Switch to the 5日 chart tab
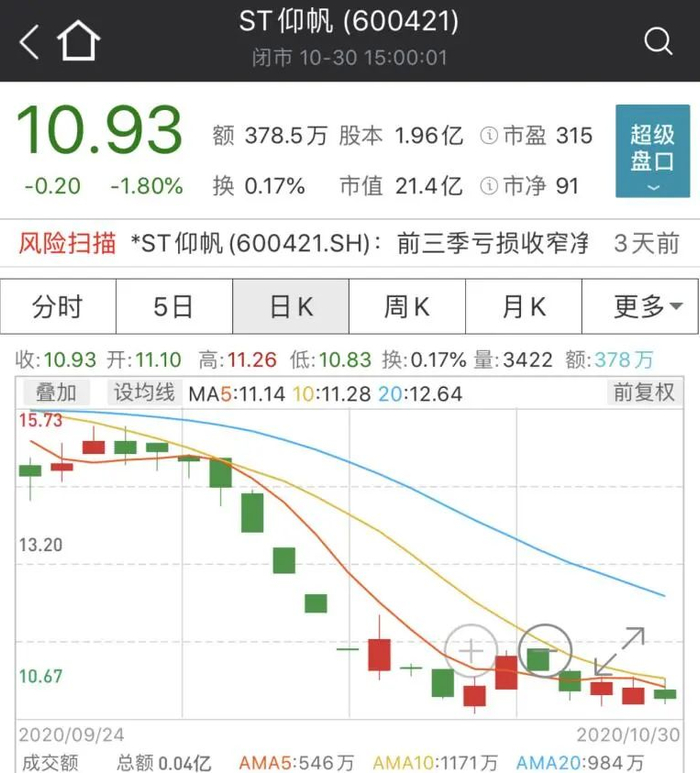The image size is (700, 773). click(174, 306)
